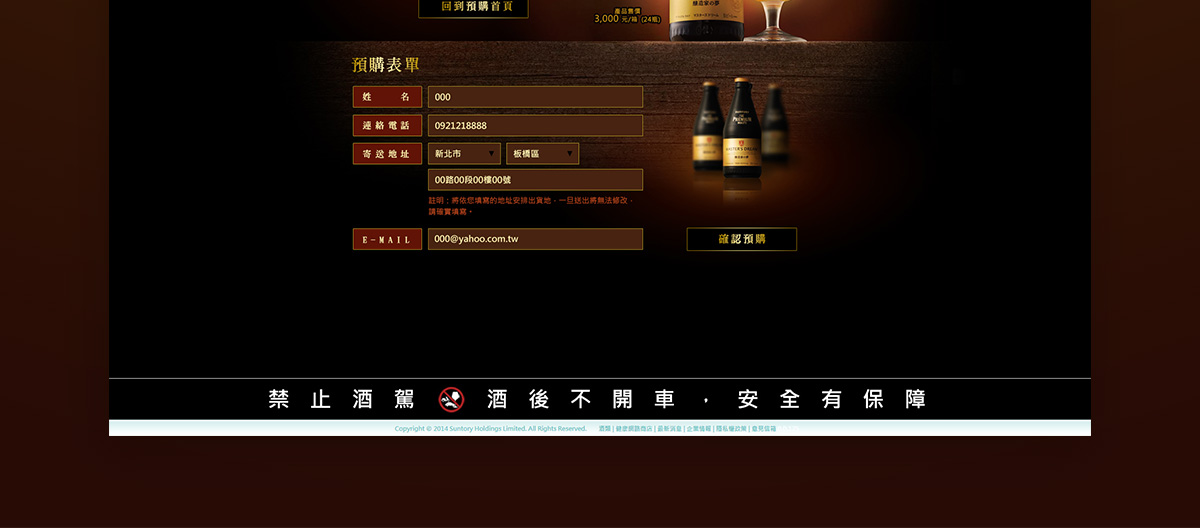Edit the street address field
This screenshot has height=528, width=1200.
(x=535, y=180)
